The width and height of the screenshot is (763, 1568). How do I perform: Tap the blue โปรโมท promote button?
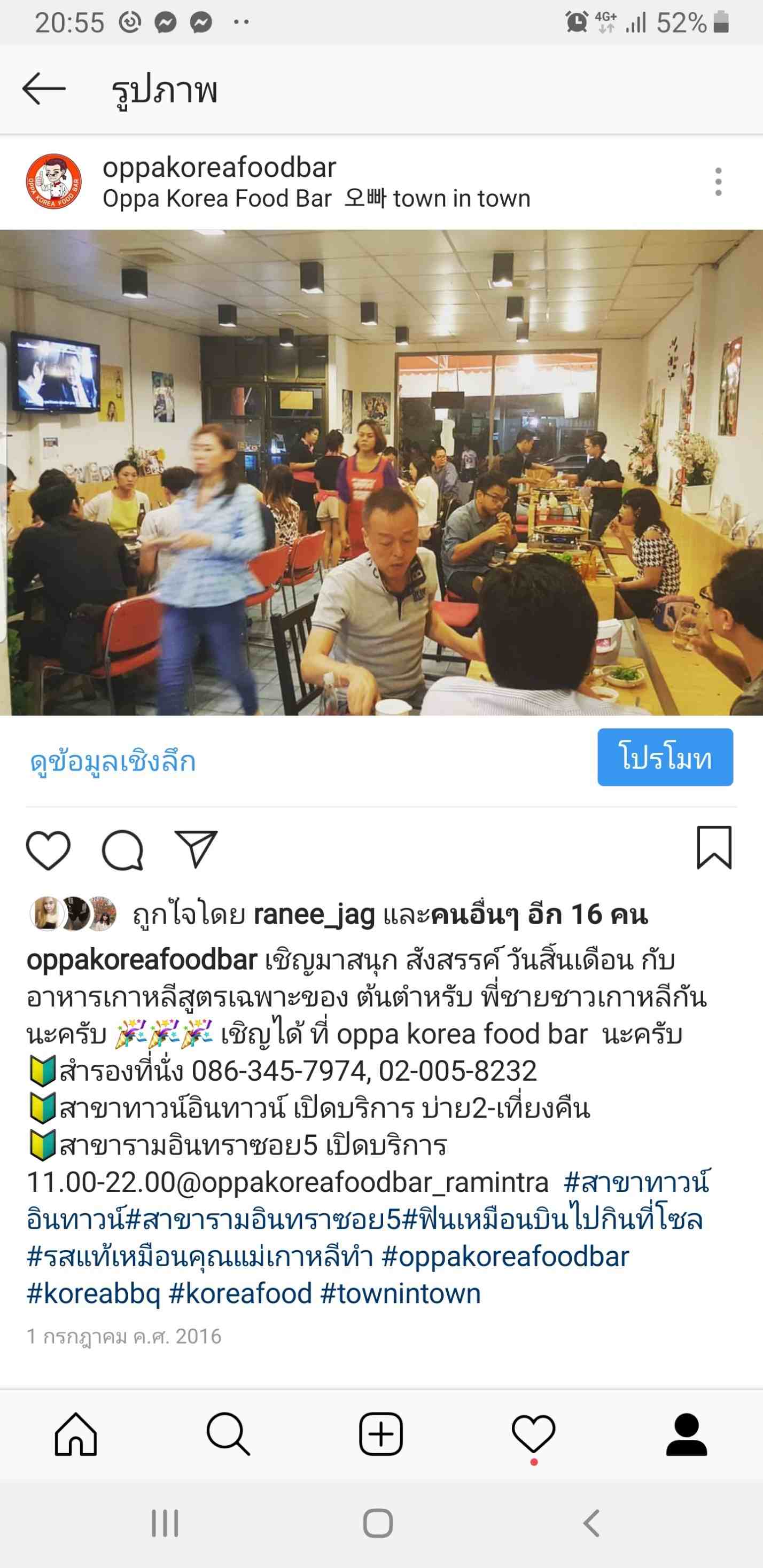665,757
